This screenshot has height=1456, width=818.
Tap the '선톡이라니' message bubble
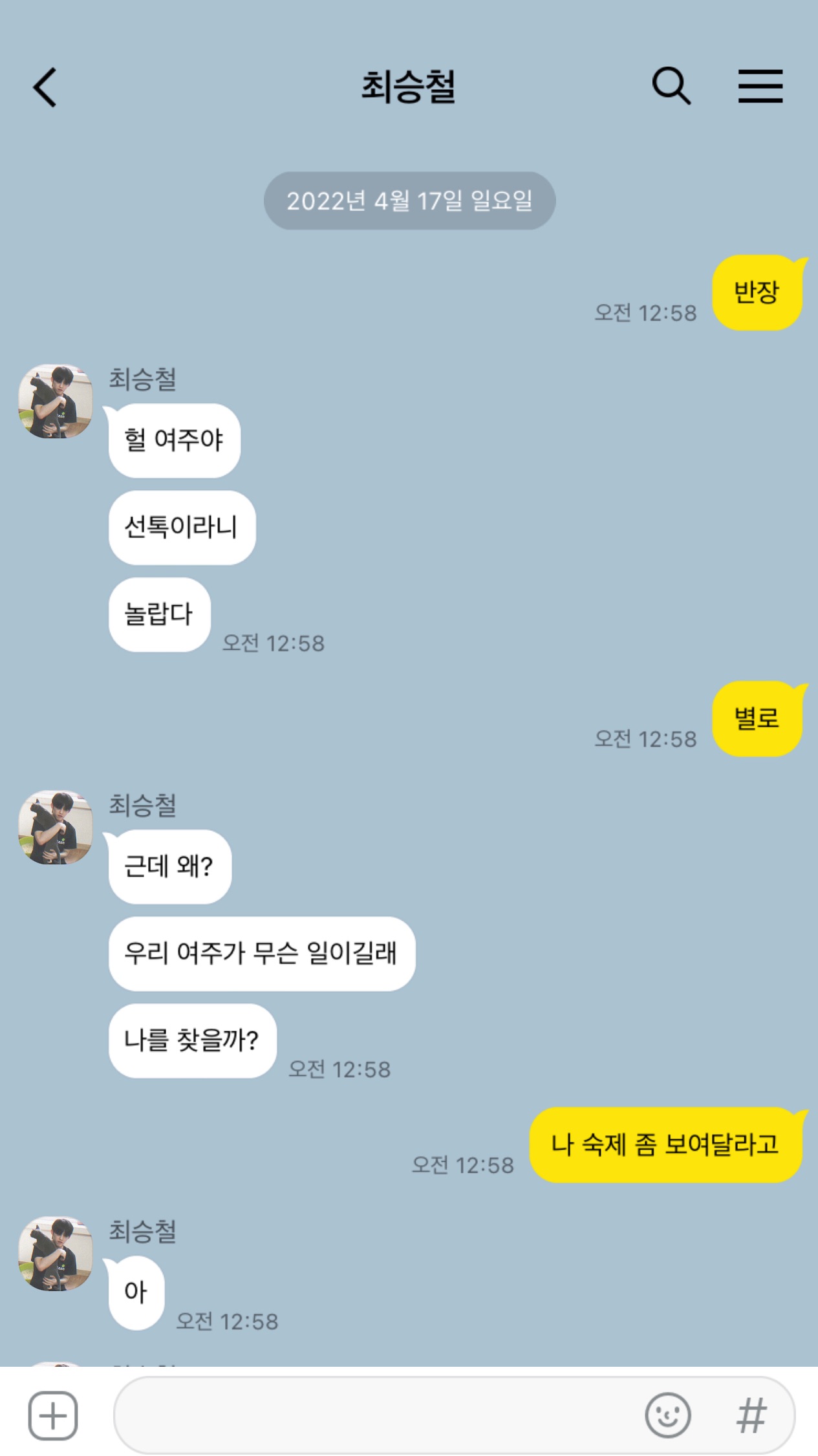pos(181,528)
